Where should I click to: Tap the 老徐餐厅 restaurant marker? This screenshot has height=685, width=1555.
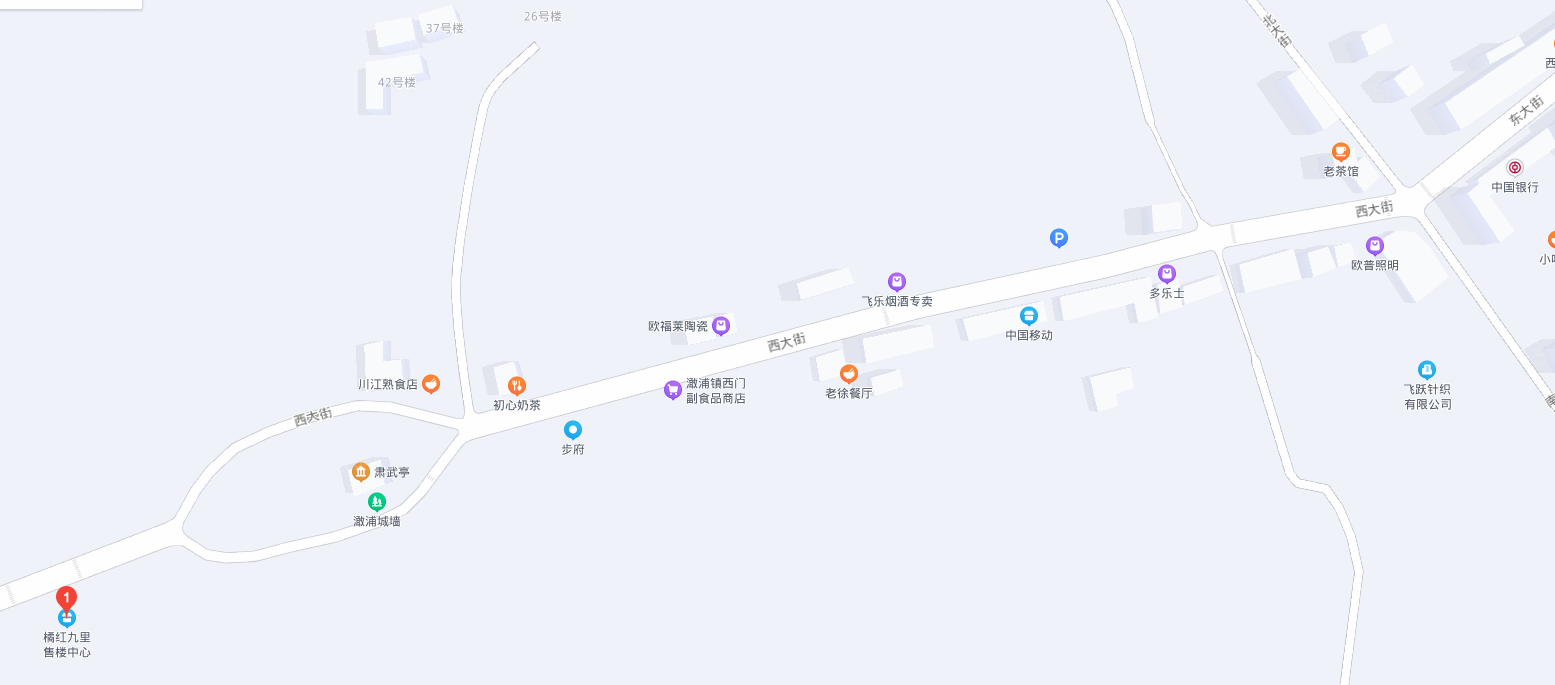click(x=849, y=374)
